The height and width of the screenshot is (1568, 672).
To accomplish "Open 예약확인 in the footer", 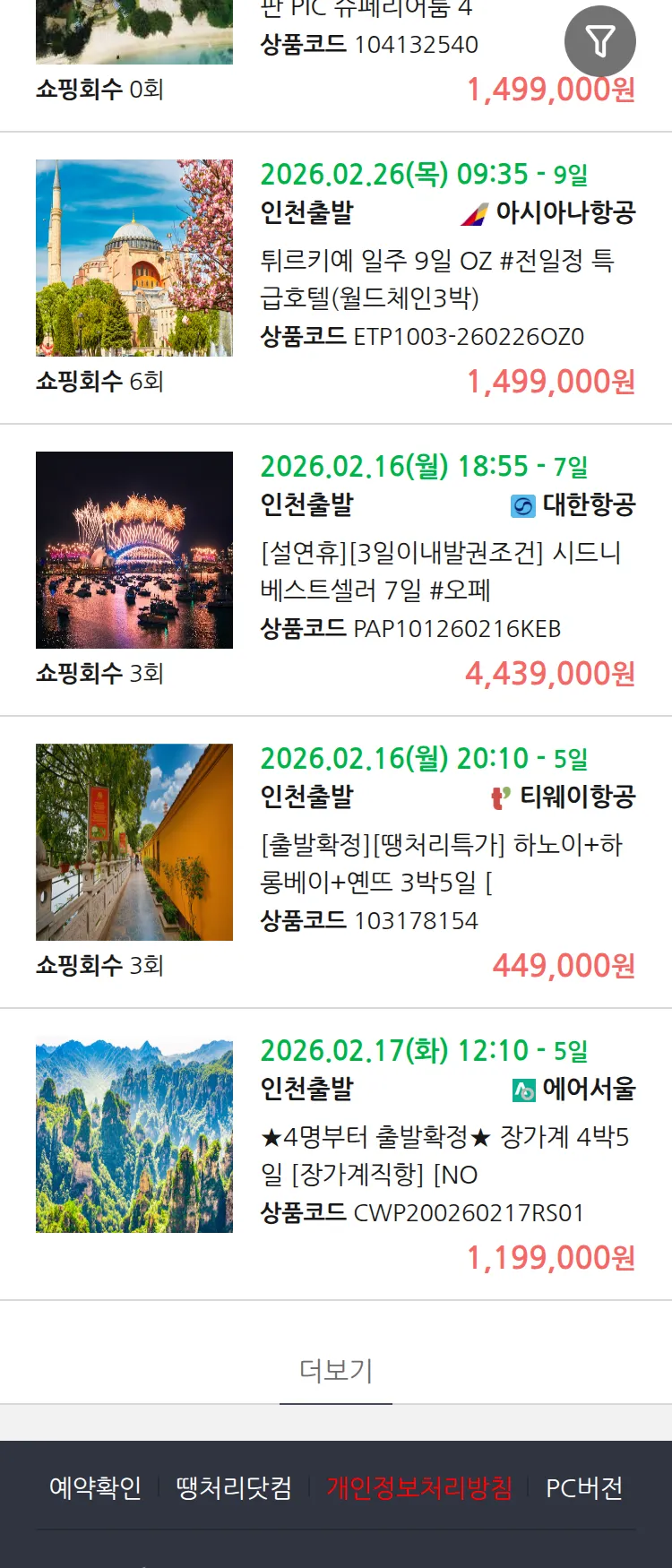I will [x=95, y=1488].
